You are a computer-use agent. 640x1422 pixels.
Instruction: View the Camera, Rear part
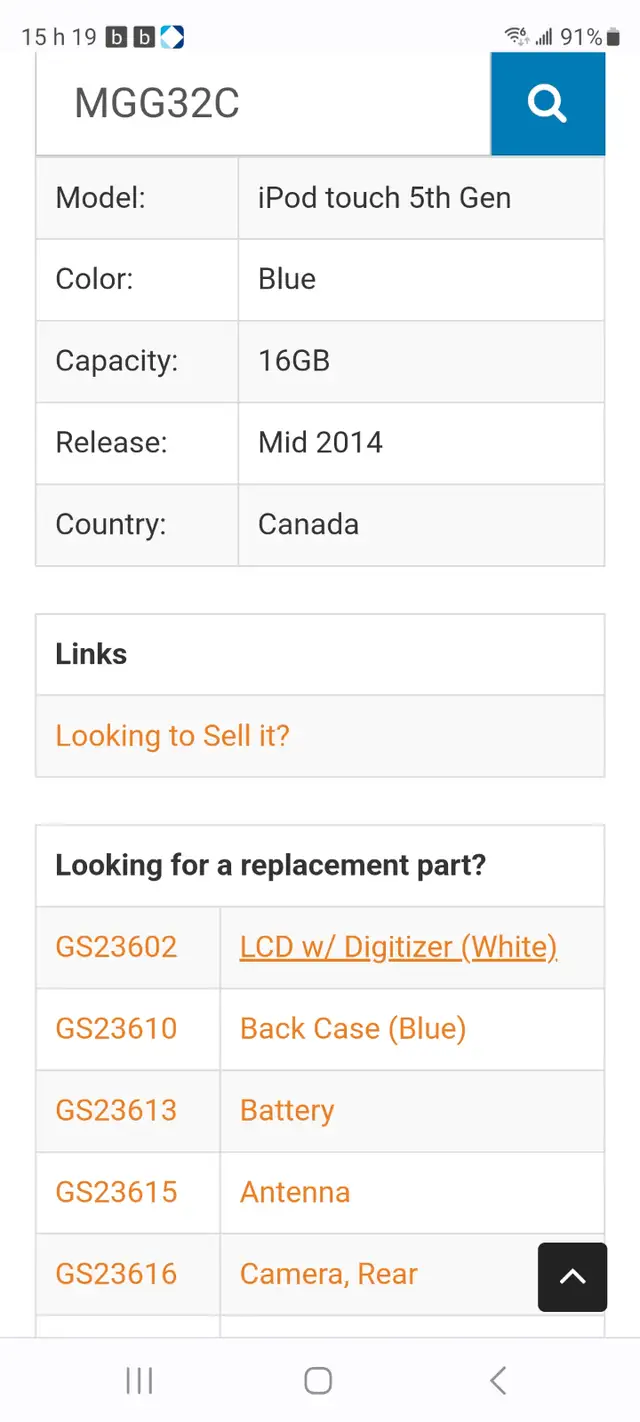(329, 1275)
